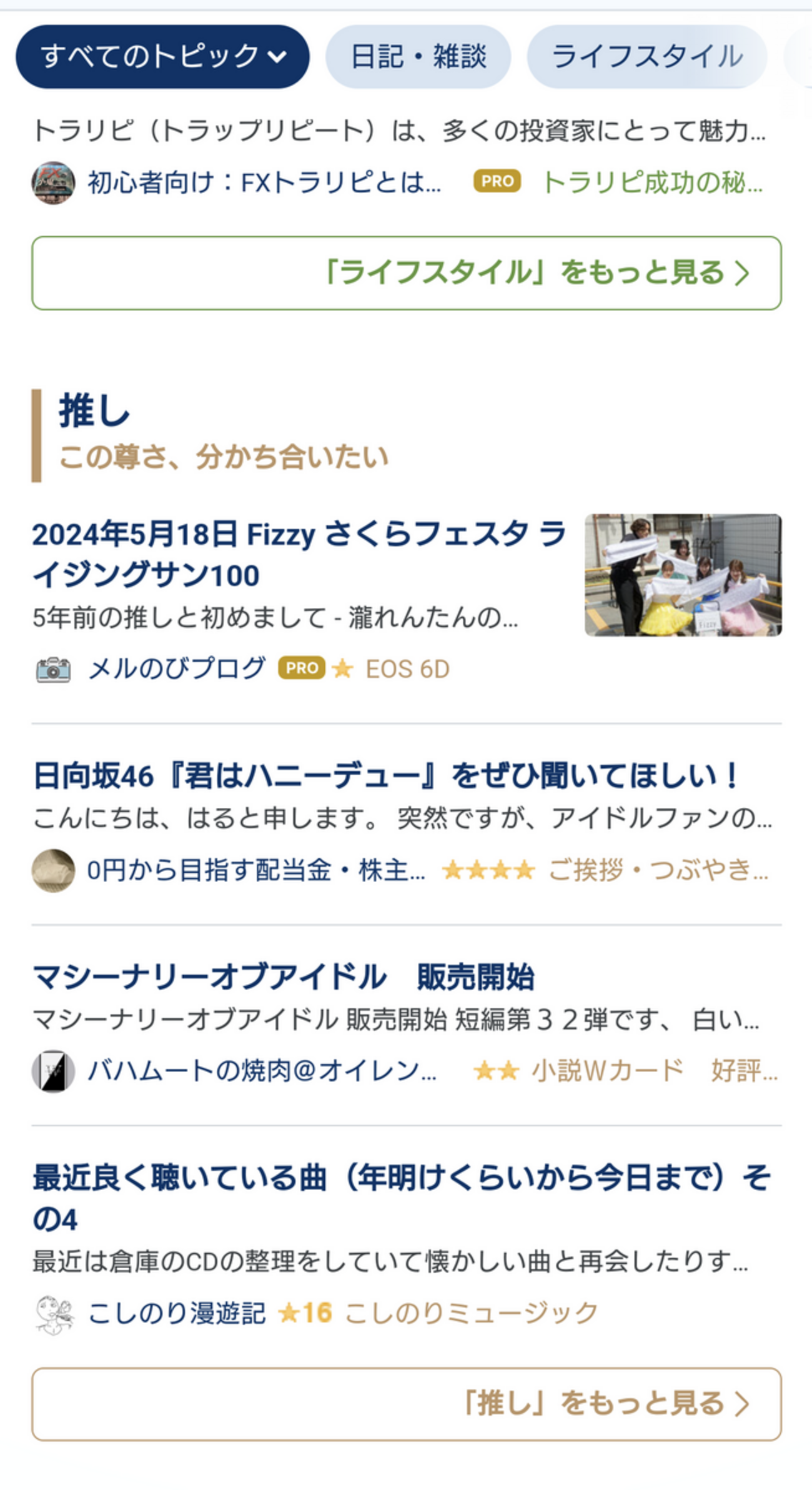Open article 2024年5月18日 Fizzy さくらフェスタ
This screenshot has width=812, height=1490.
coord(299,554)
